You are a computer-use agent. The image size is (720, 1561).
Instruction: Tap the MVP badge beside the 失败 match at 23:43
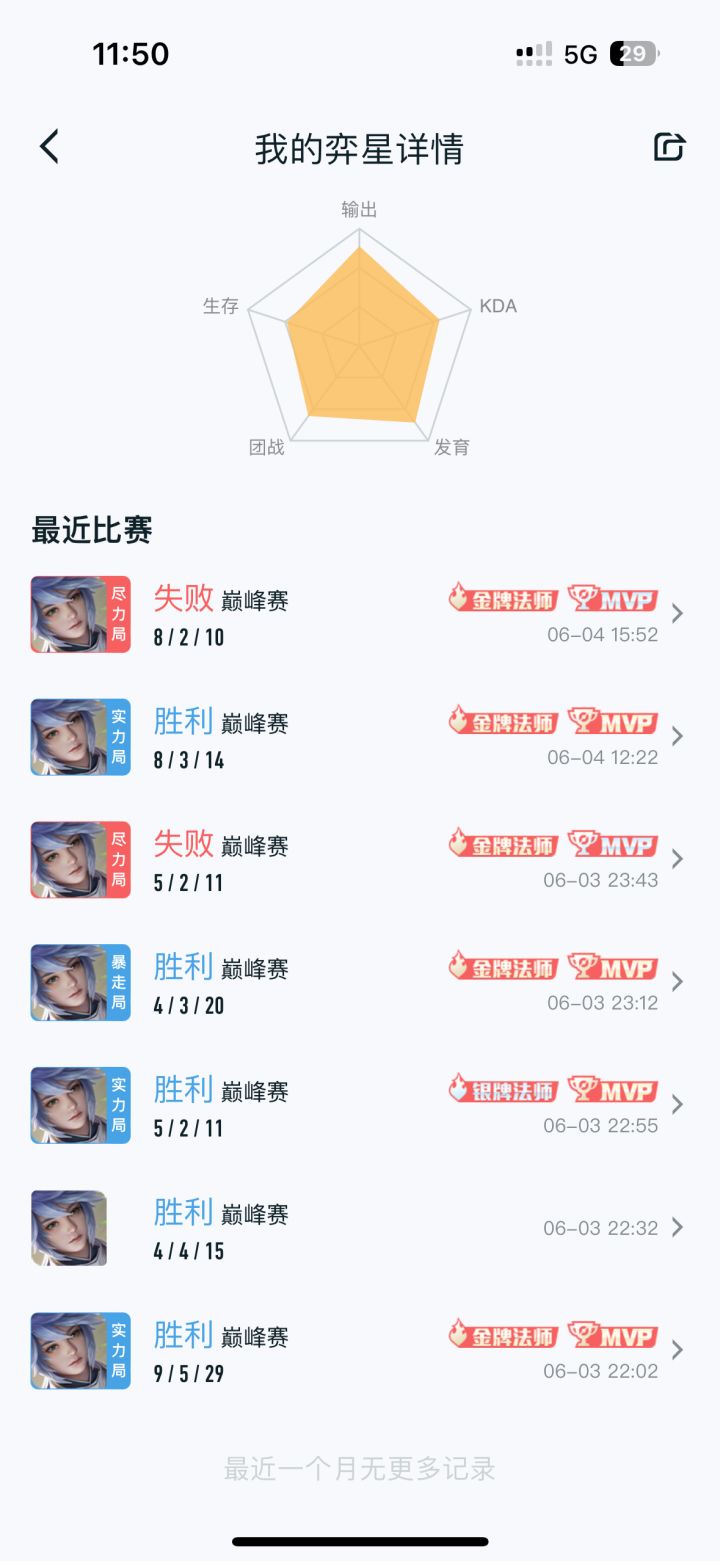(x=613, y=844)
